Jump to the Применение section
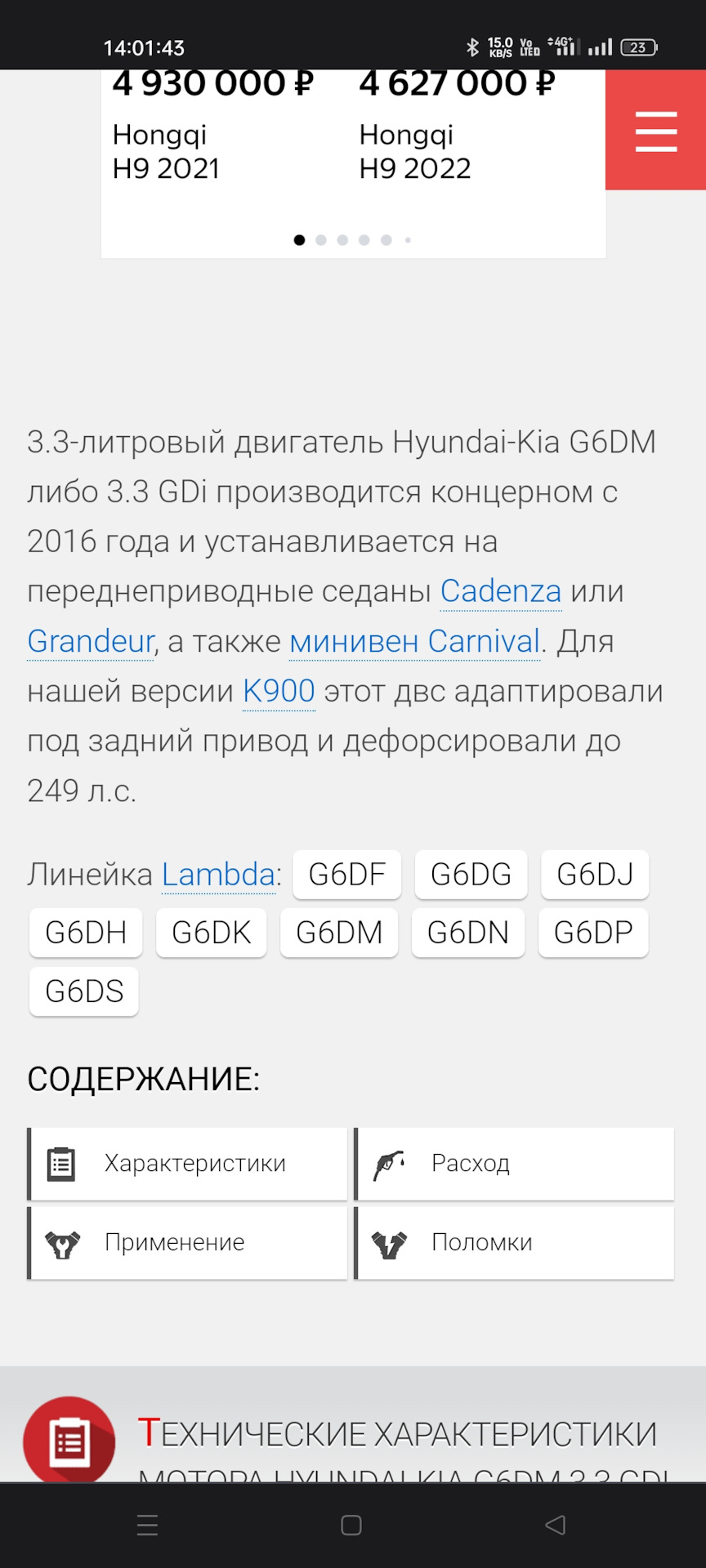 pyautogui.click(x=188, y=1243)
